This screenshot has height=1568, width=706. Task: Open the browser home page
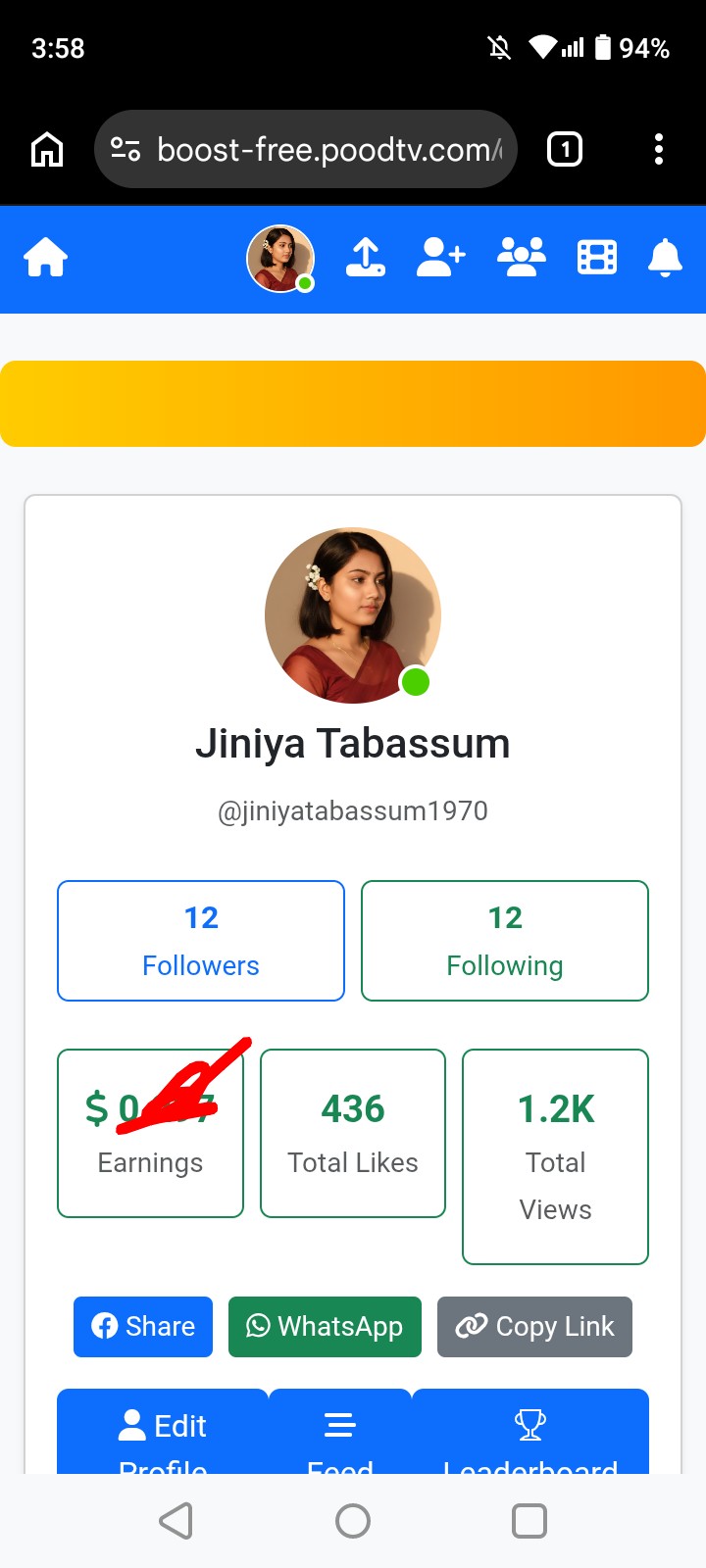point(47,150)
